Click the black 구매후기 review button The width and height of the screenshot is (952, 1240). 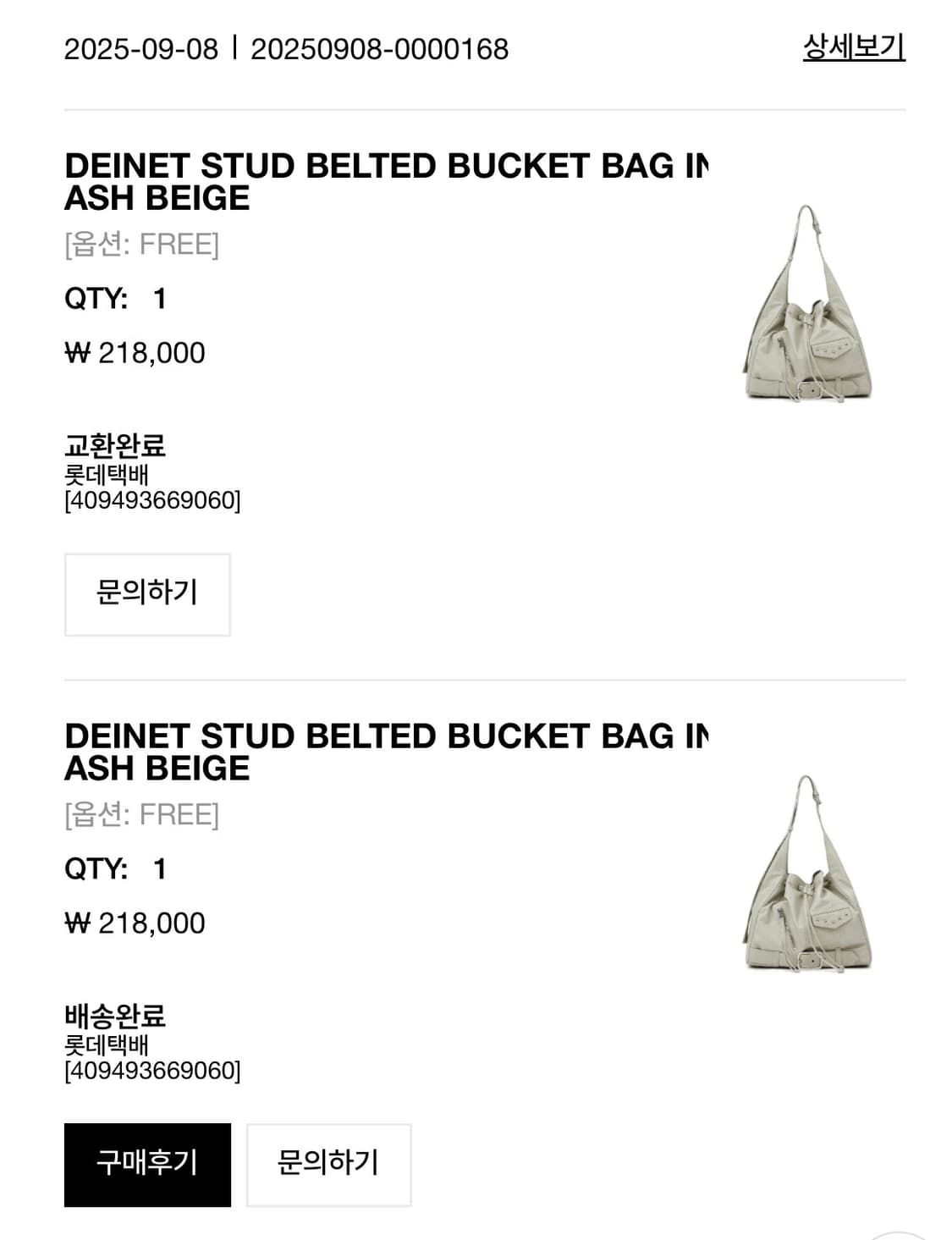[149, 1165]
